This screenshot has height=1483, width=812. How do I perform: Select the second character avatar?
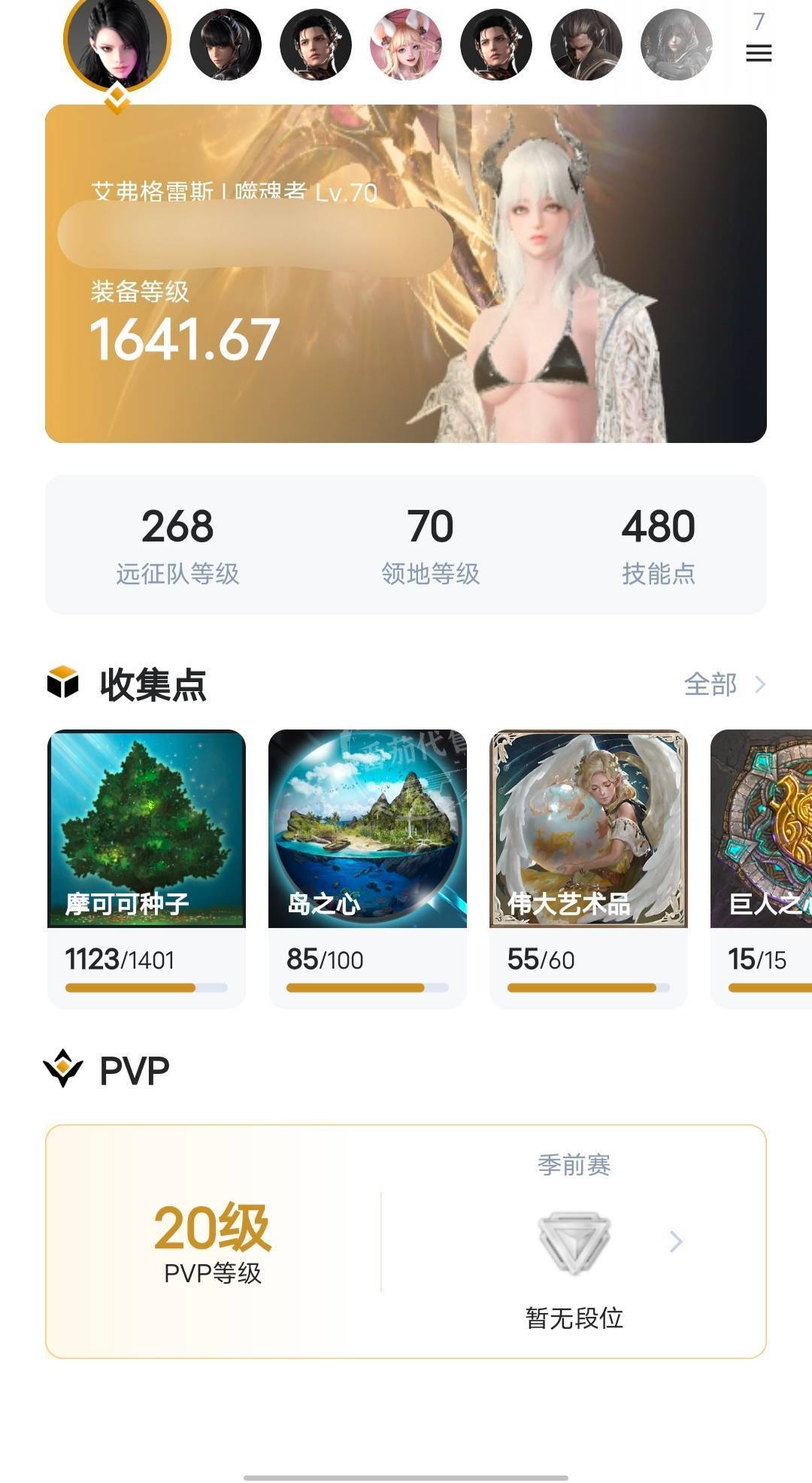click(226, 44)
